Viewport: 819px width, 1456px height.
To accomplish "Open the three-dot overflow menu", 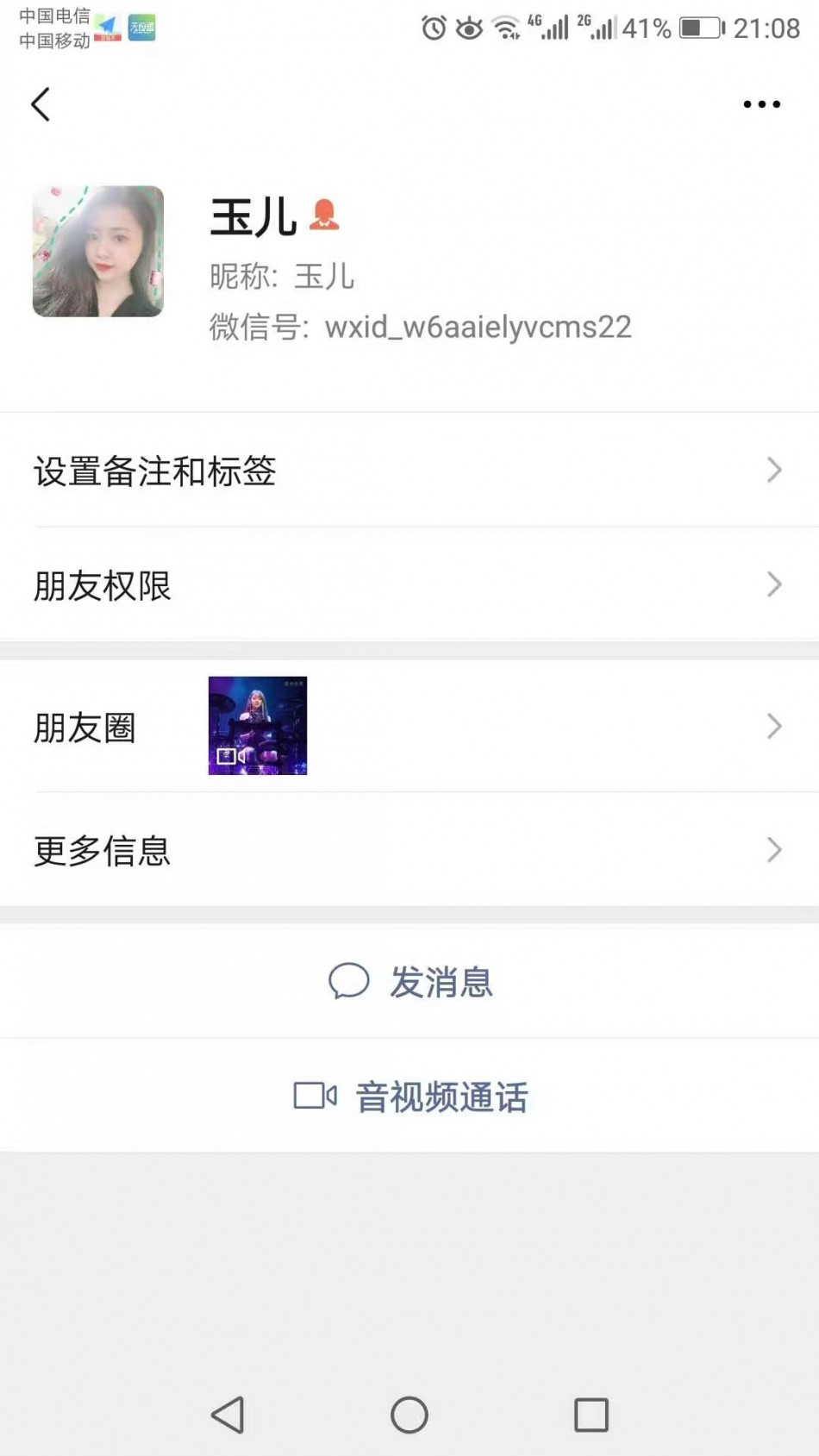I will [761, 104].
